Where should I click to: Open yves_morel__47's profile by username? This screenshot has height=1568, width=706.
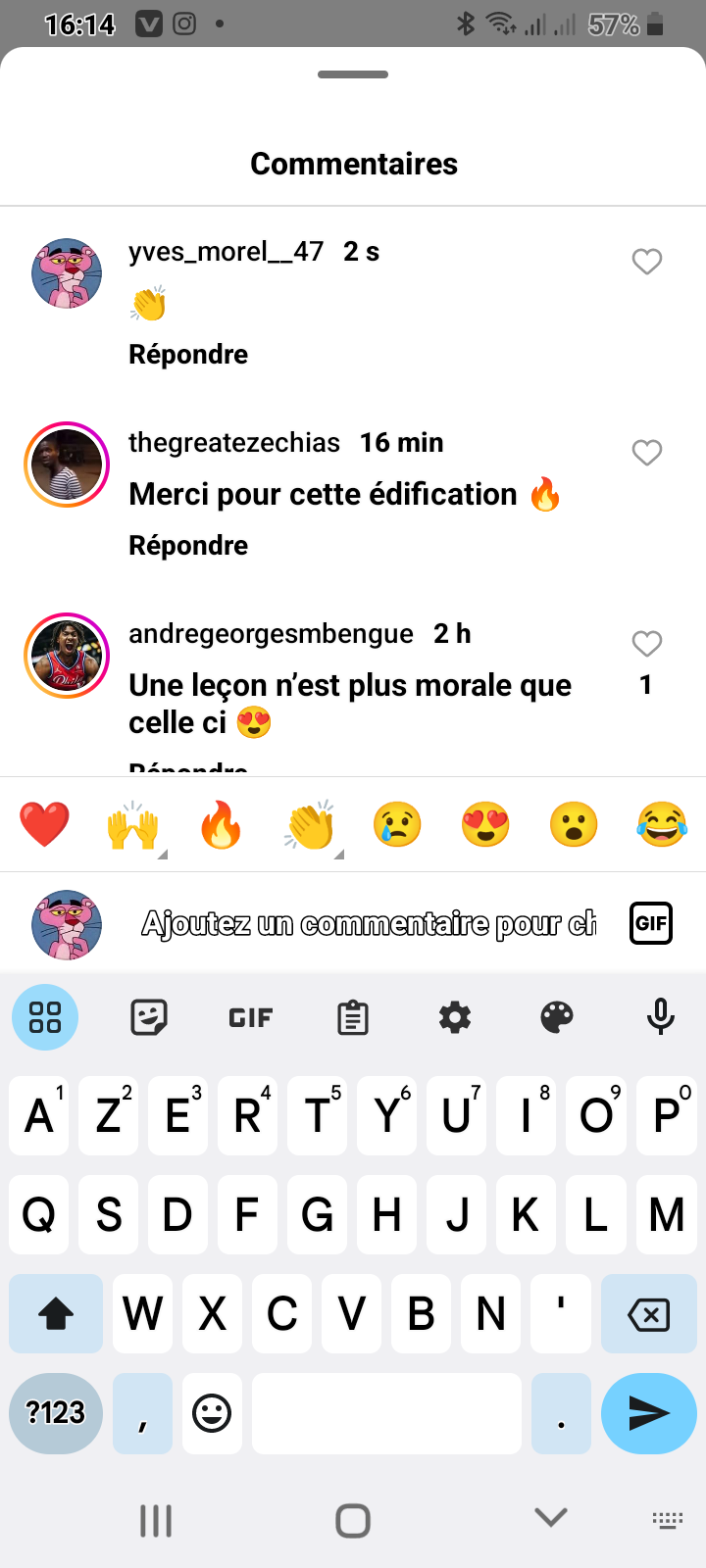pyautogui.click(x=226, y=252)
